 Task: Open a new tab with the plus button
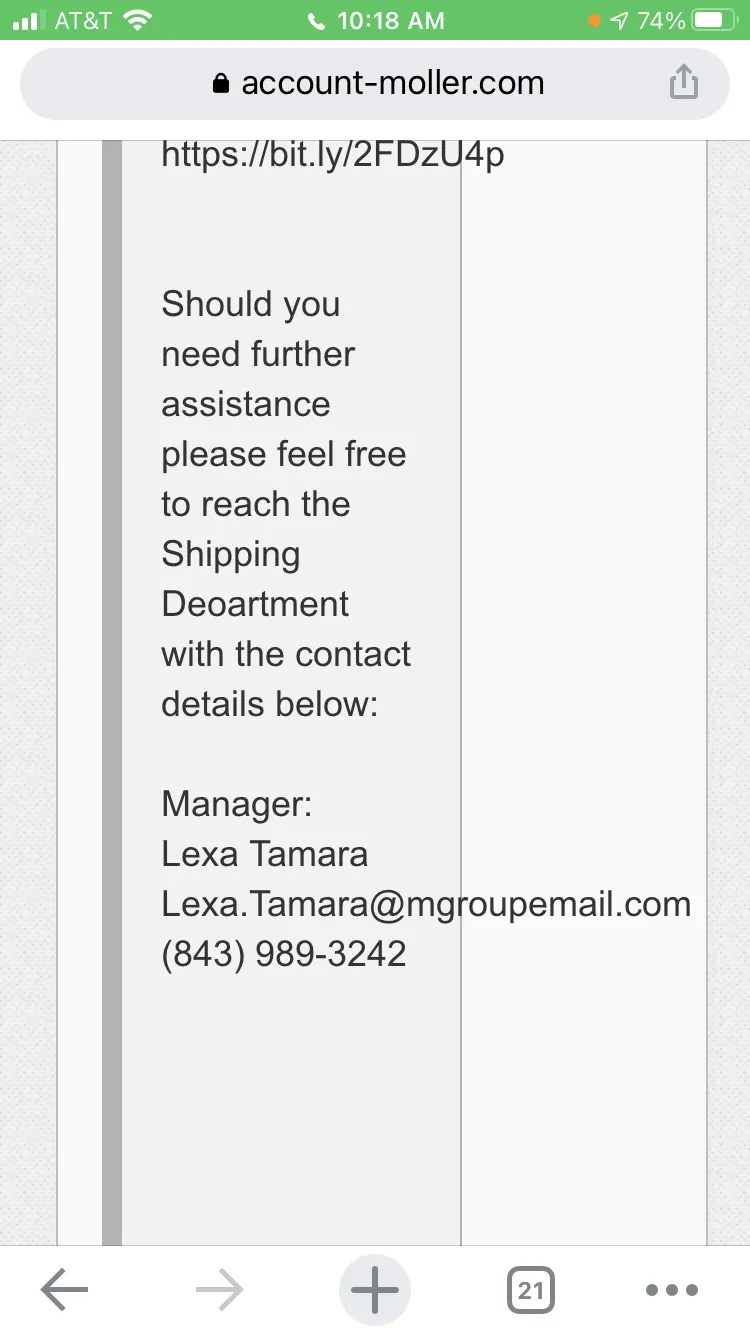[x=375, y=1290]
